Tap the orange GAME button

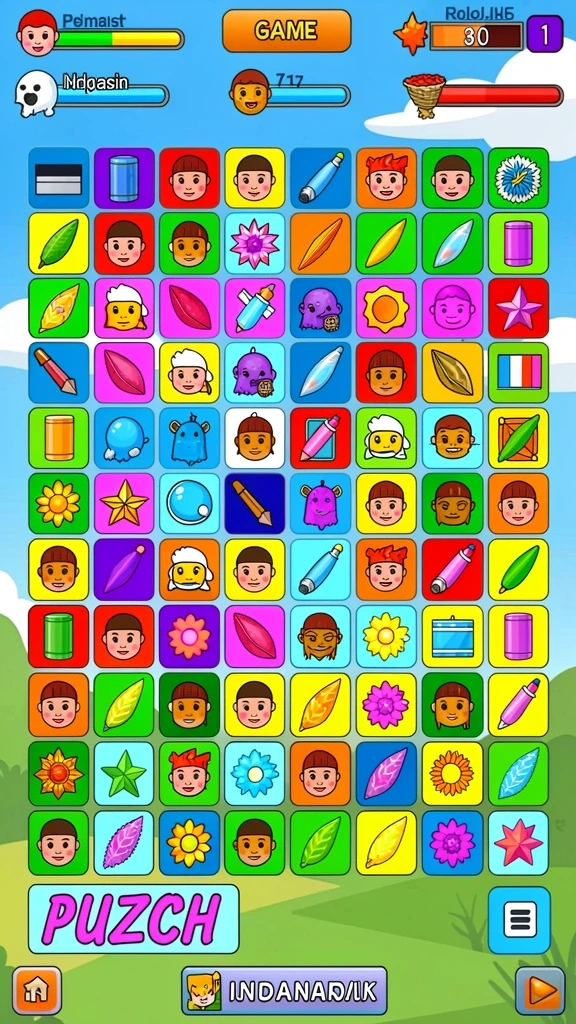pos(286,31)
